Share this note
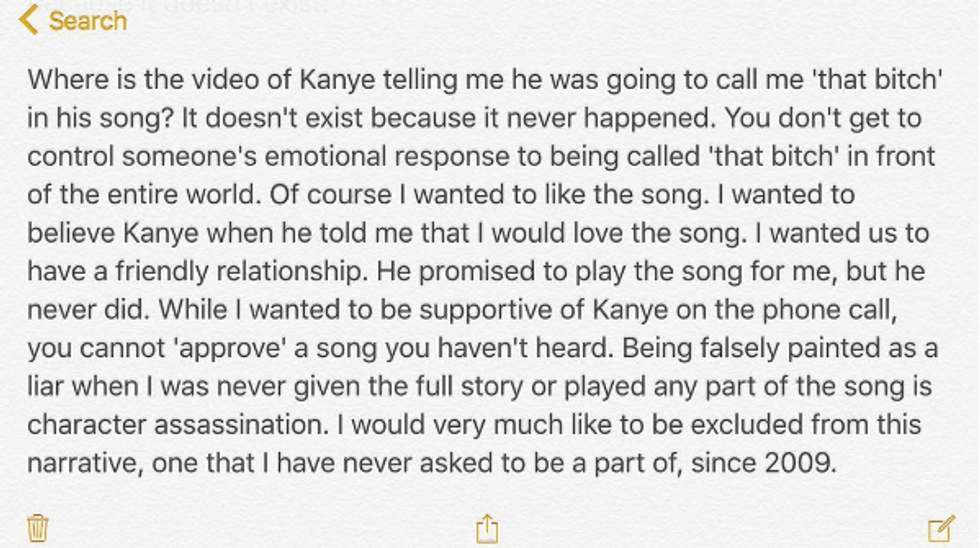This screenshot has width=980, height=548. tap(487, 527)
